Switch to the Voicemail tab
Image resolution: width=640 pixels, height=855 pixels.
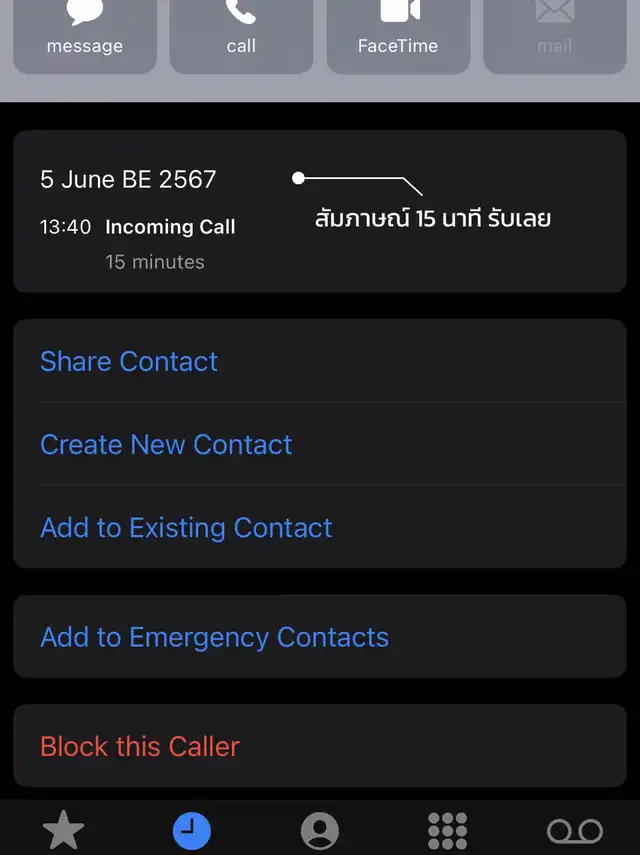pyautogui.click(x=575, y=831)
